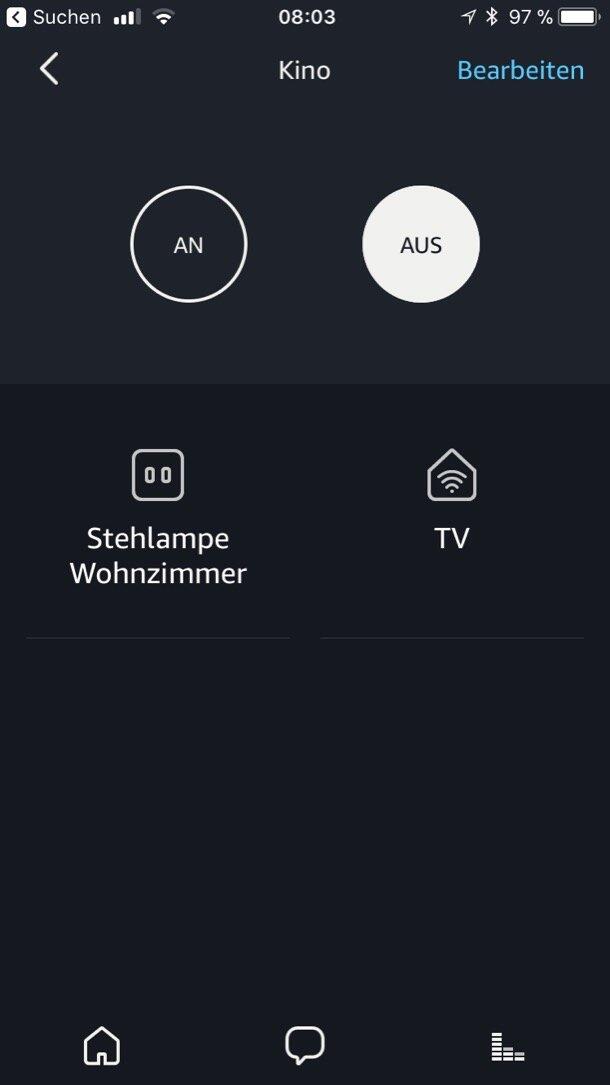Return to the Suchen app
610x1085 pixels.
click(54, 17)
